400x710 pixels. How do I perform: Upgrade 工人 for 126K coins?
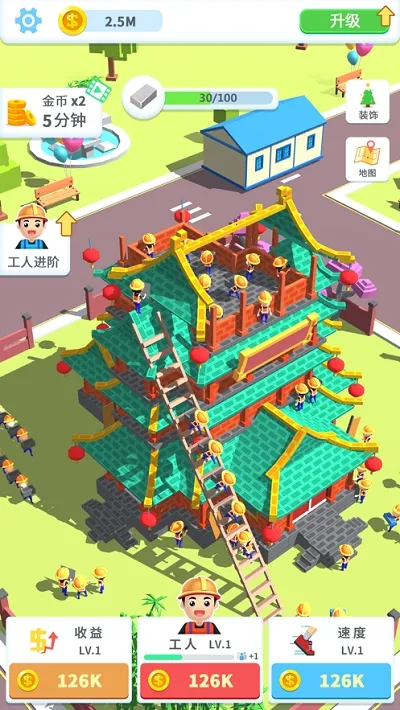tap(200, 681)
